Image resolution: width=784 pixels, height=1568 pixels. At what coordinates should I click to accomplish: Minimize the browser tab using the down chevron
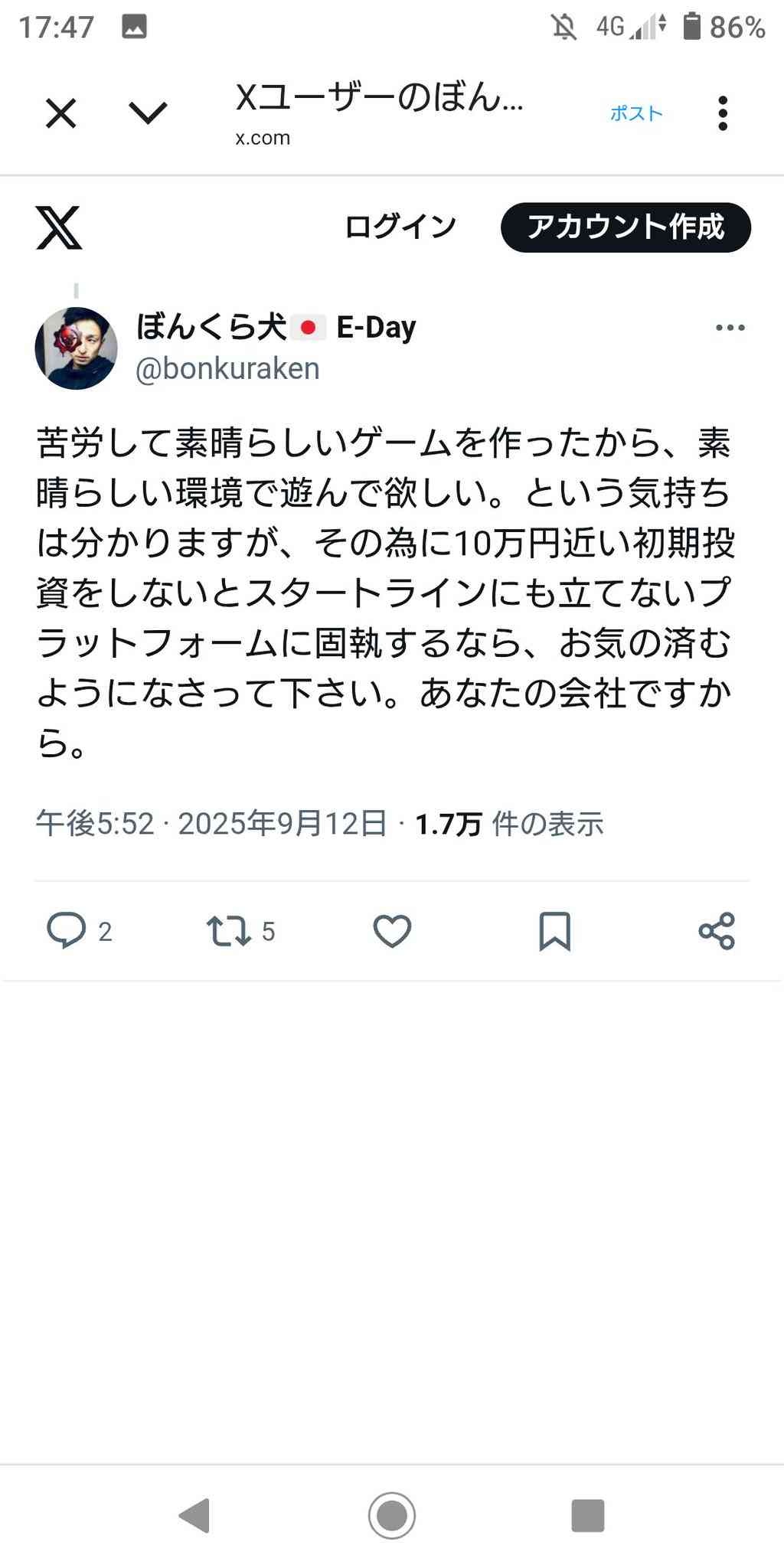[148, 113]
